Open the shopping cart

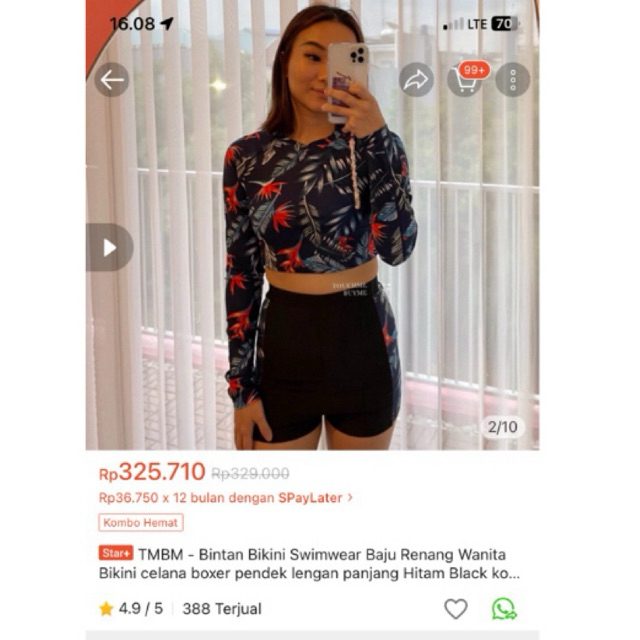pos(464,80)
